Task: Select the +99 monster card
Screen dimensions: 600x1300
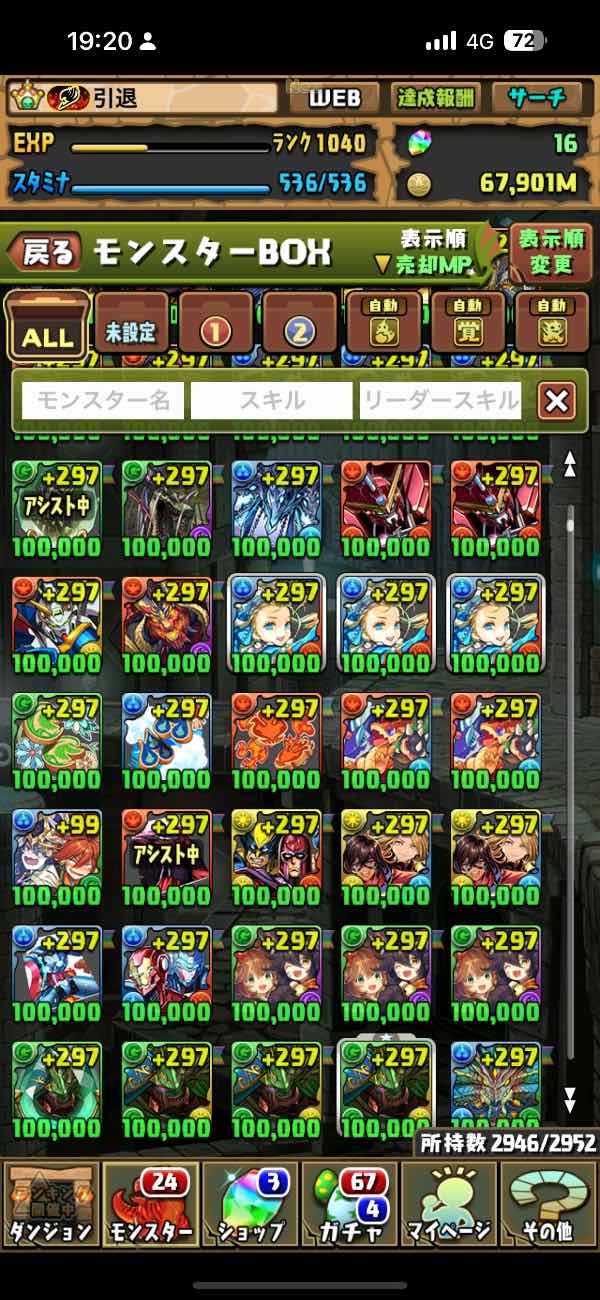Action: (x=56, y=856)
